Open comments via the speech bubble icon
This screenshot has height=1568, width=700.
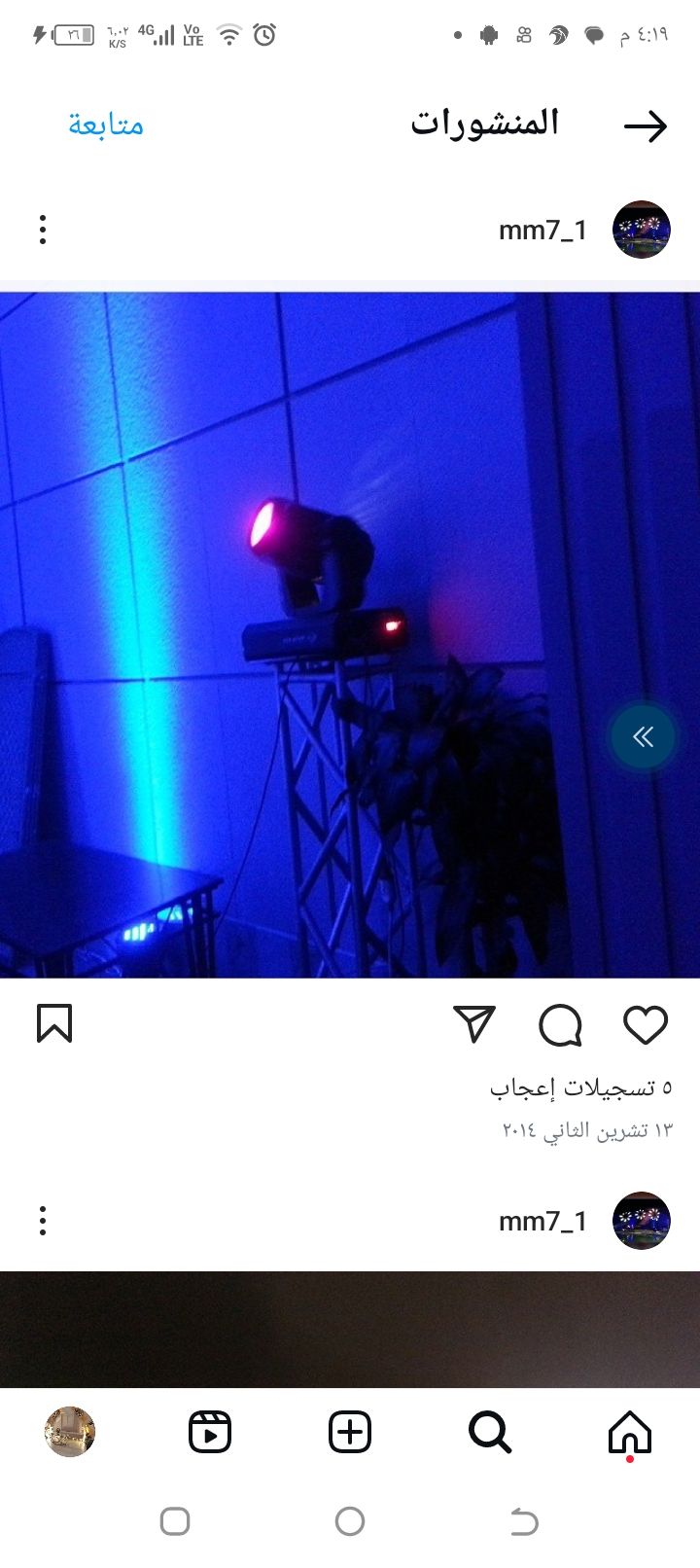tap(559, 1024)
